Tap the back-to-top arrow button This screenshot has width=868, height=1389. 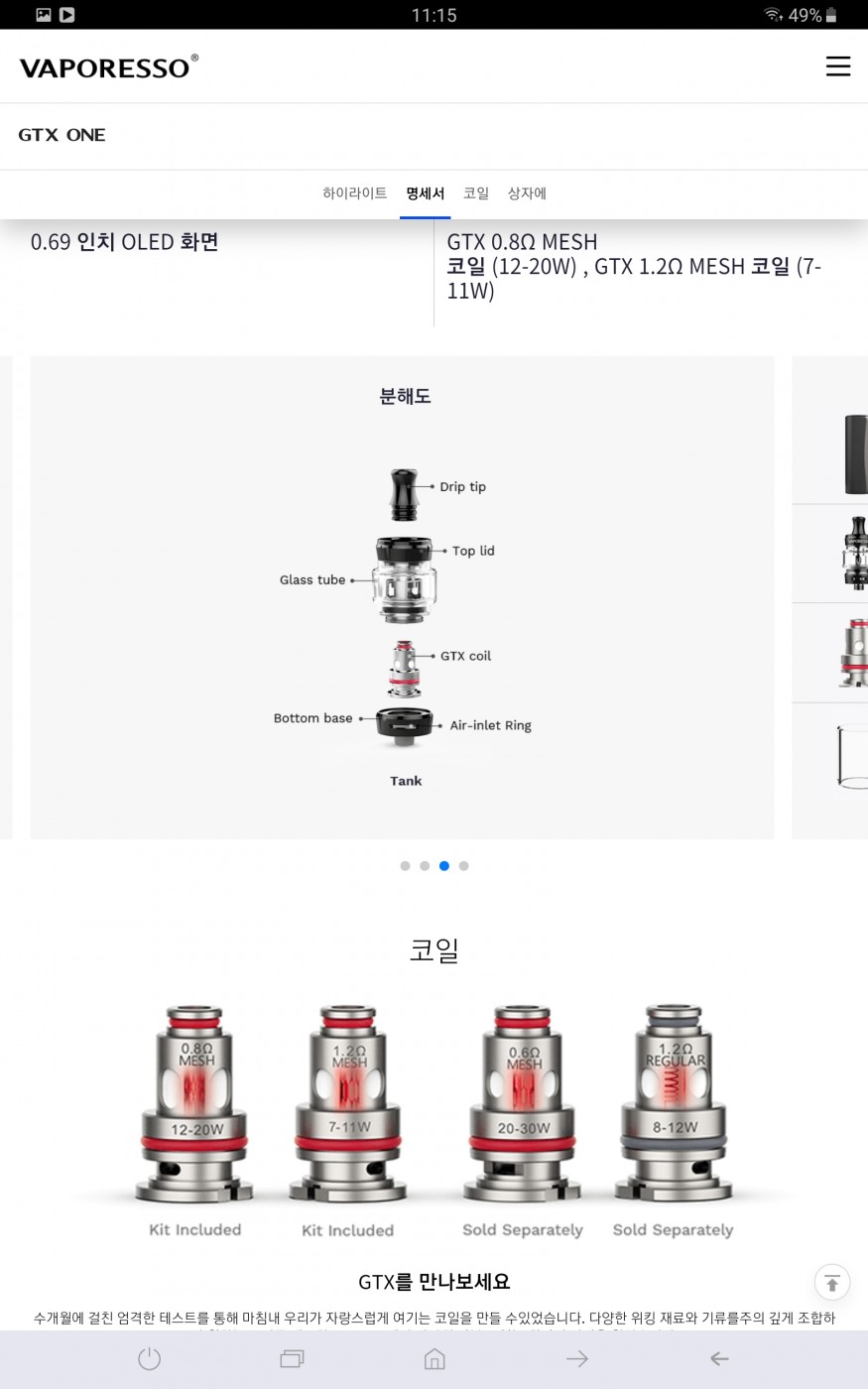(831, 1283)
